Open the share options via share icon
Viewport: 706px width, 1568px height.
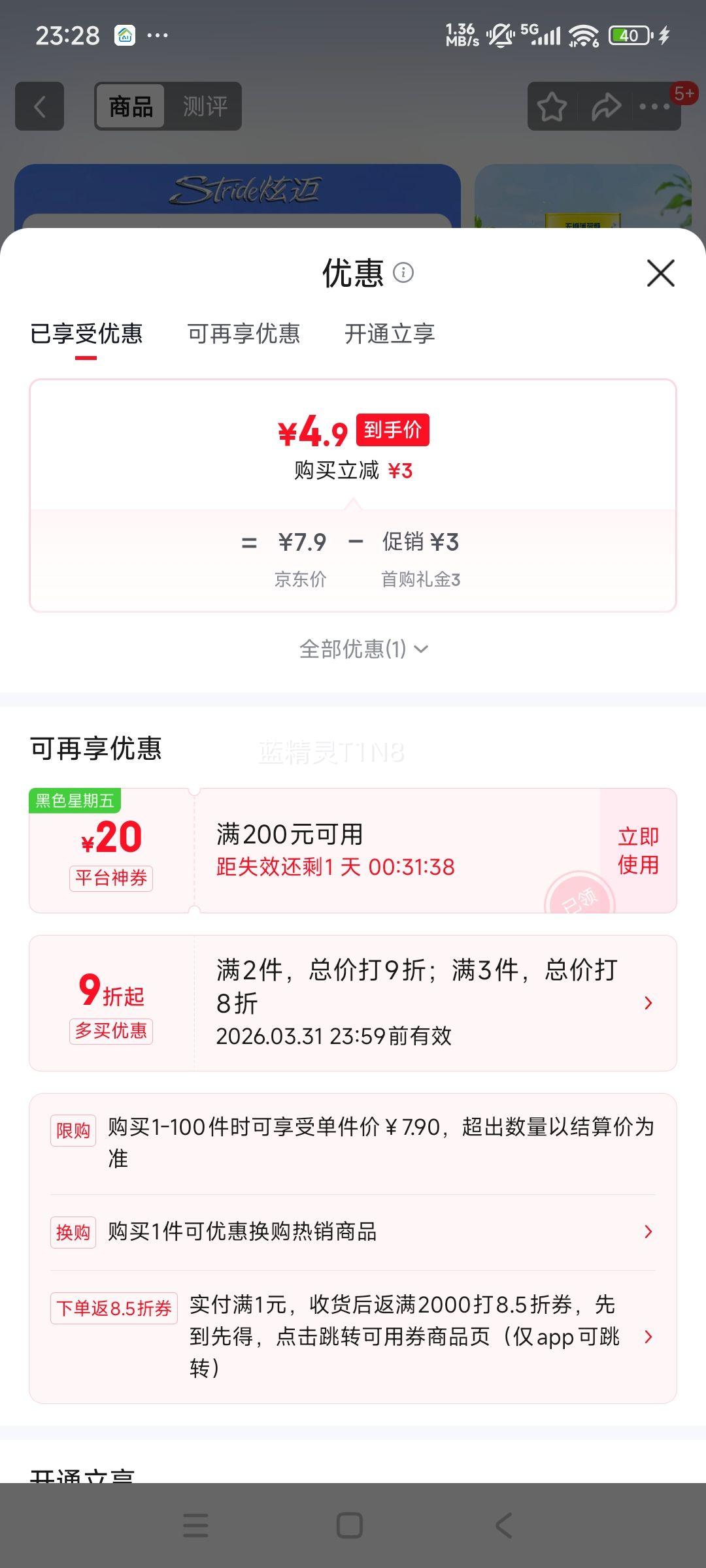607,105
